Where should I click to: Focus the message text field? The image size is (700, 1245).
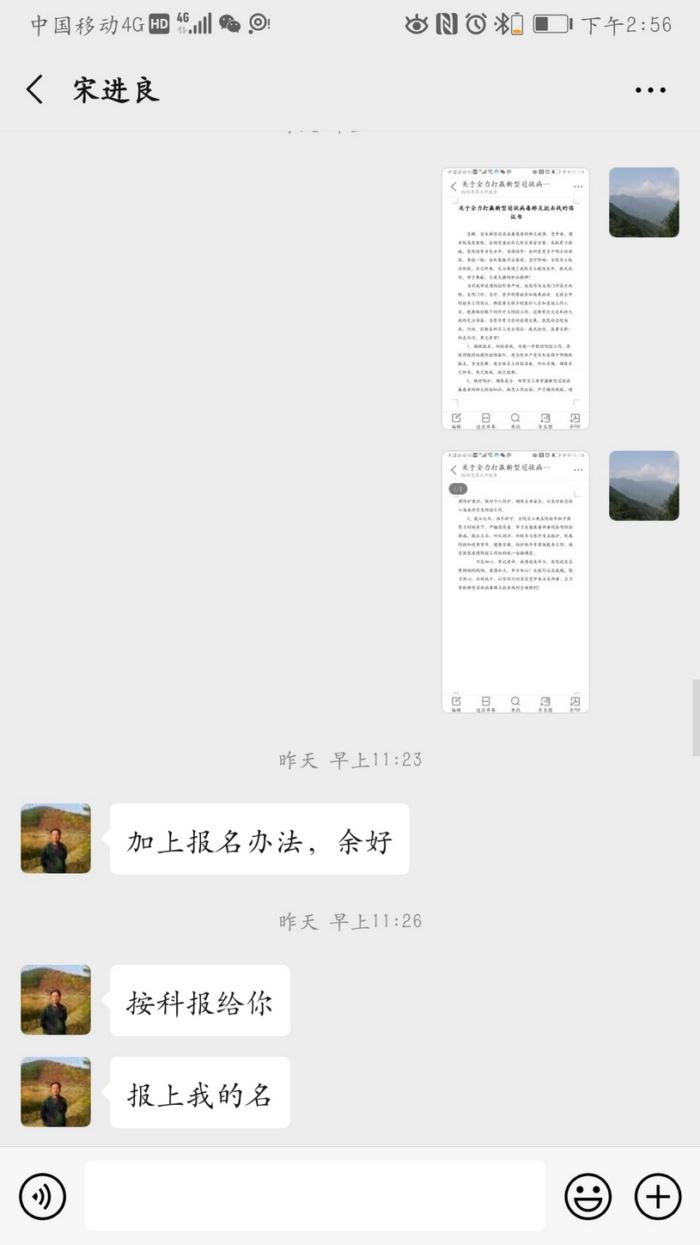pyautogui.click(x=314, y=1196)
